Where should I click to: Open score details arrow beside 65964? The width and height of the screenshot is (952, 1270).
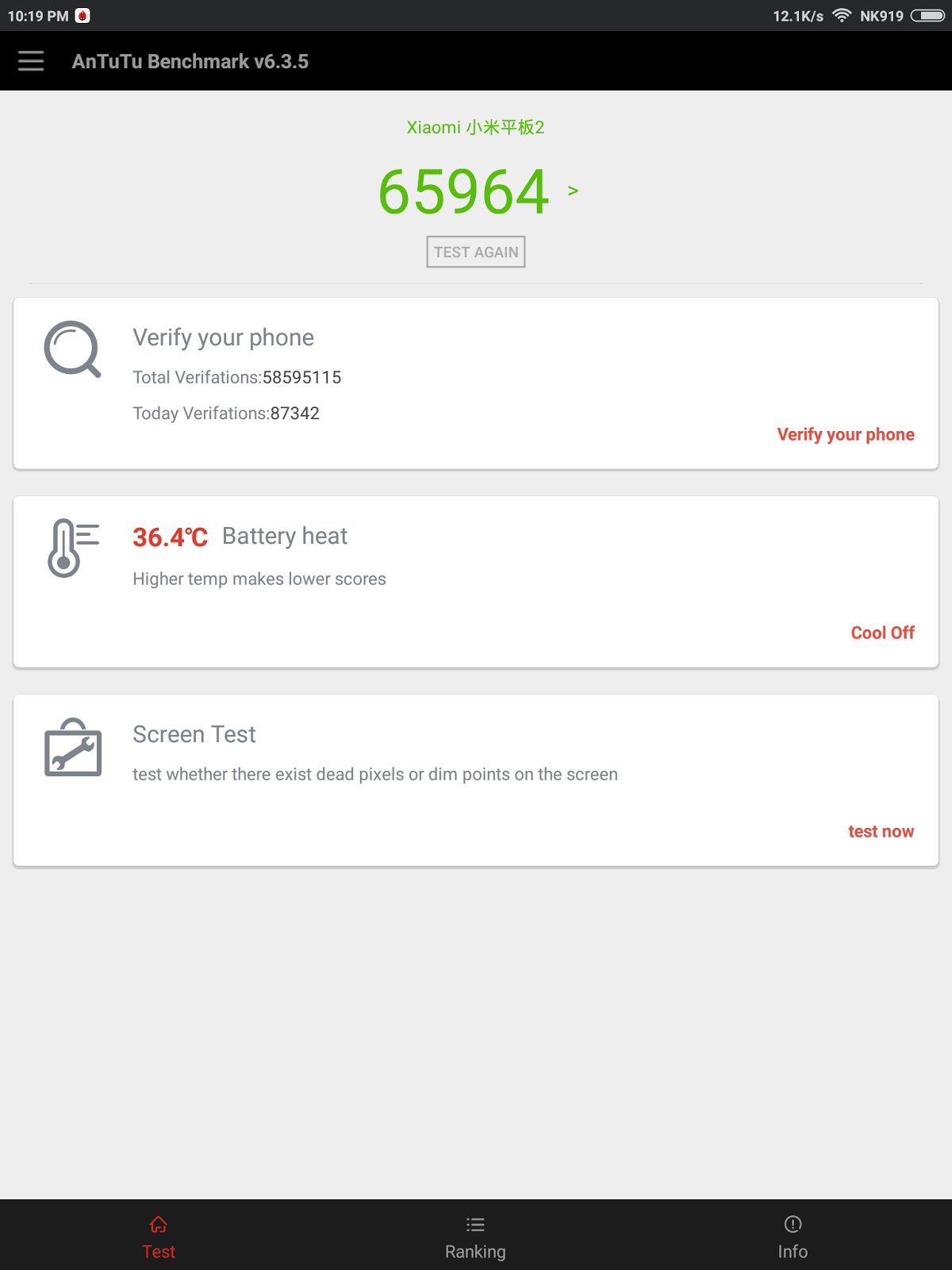point(573,190)
